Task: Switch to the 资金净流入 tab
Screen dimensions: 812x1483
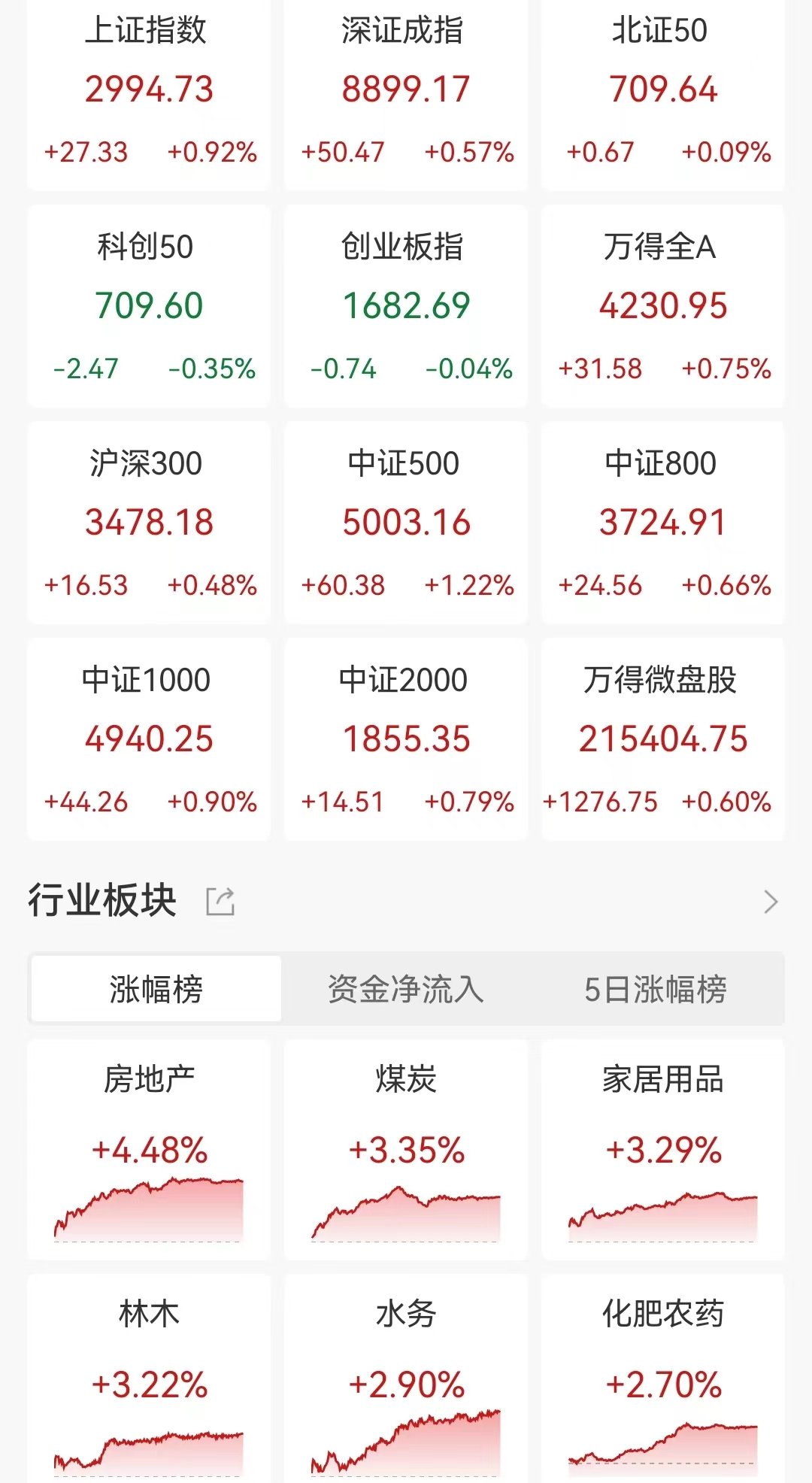Action: [x=406, y=989]
